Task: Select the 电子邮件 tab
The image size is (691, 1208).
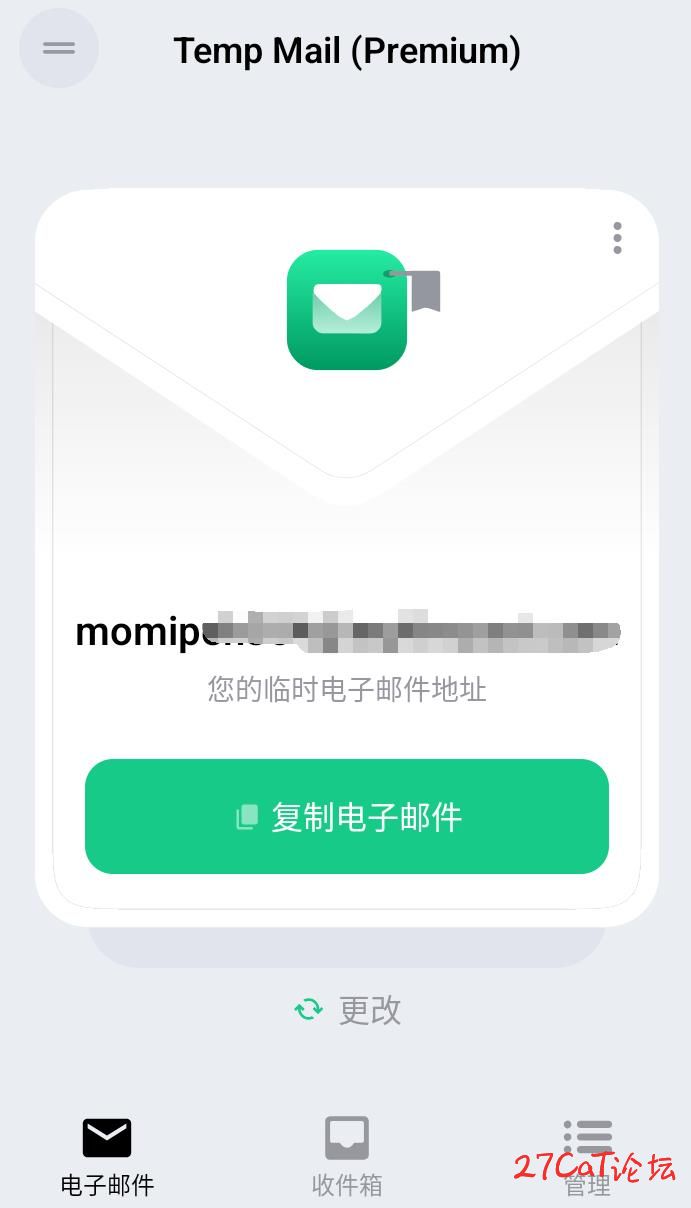Action: tap(107, 1157)
